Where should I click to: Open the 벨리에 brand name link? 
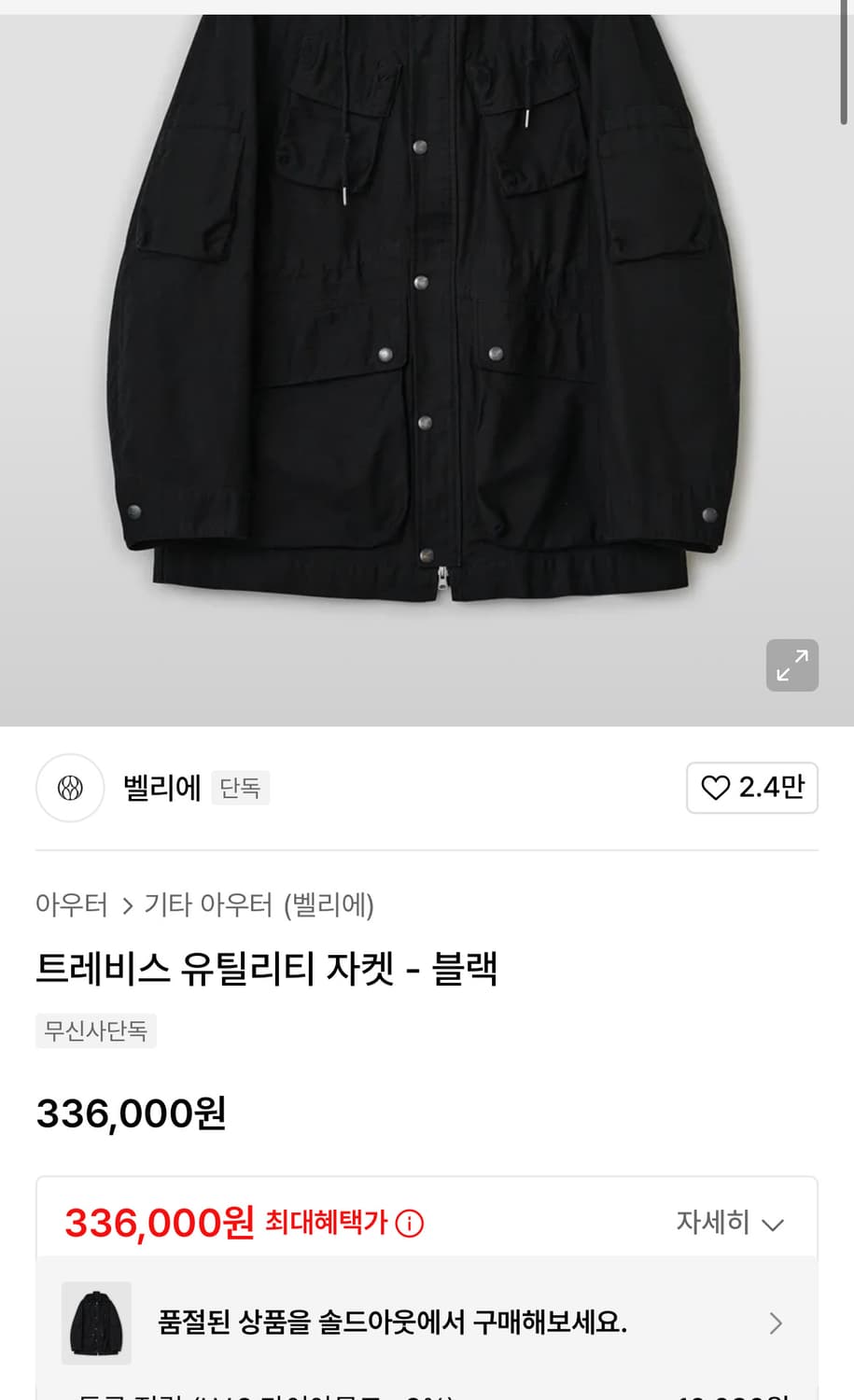161,788
